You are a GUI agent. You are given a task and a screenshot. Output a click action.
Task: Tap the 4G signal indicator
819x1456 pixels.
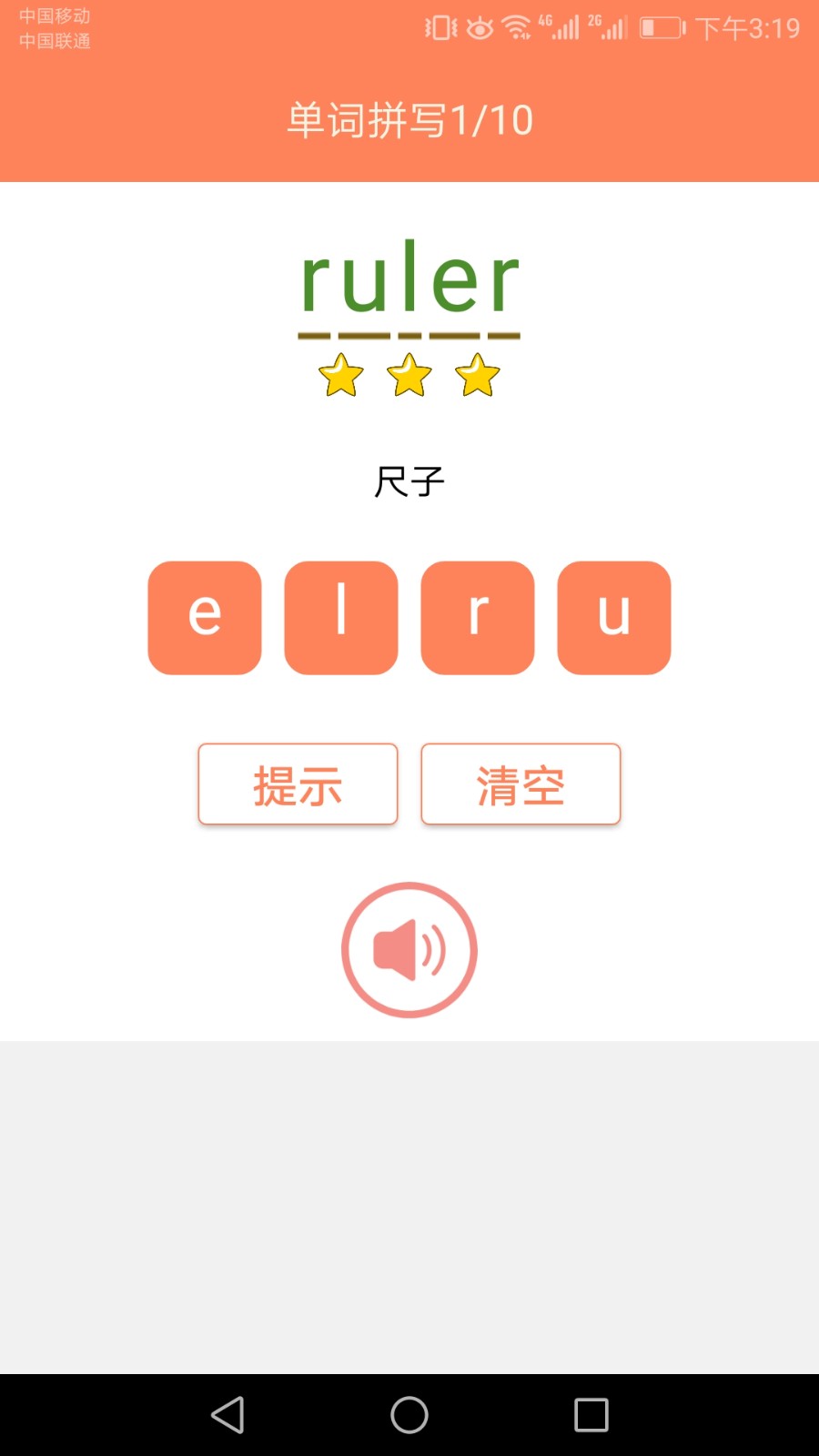(x=561, y=27)
